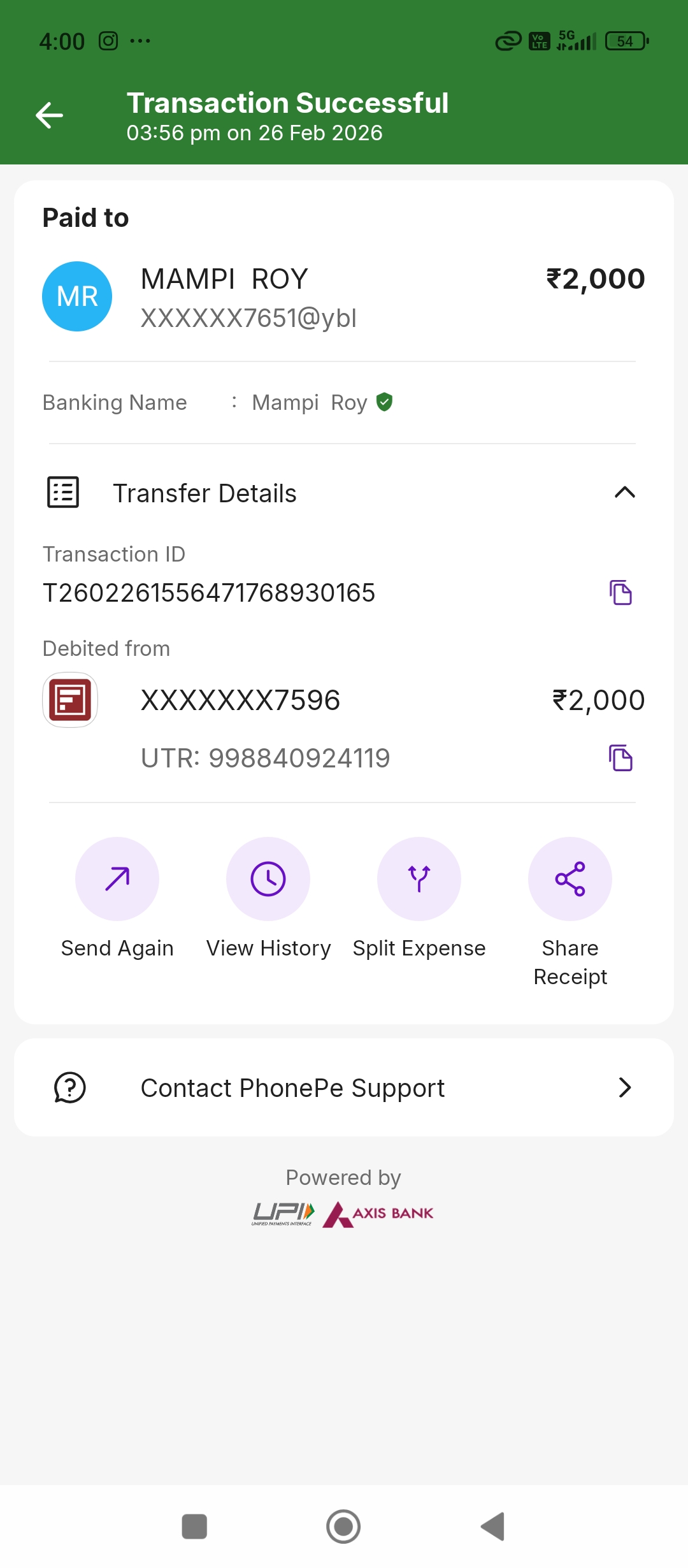Viewport: 688px width, 1568px height.
Task: Open recent apps from the navigation bar
Action: point(194,1527)
